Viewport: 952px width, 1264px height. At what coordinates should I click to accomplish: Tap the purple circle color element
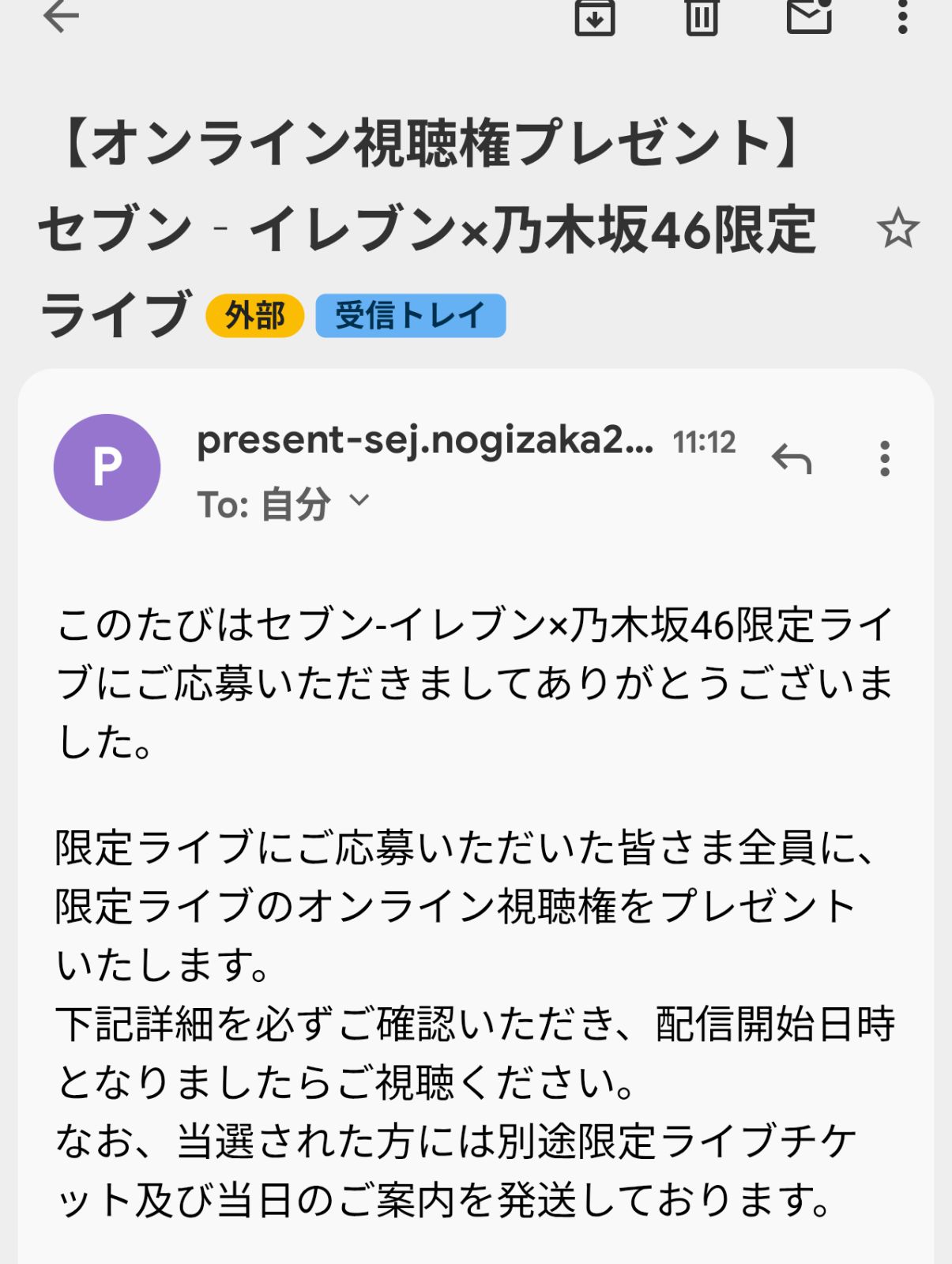click(108, 468)
